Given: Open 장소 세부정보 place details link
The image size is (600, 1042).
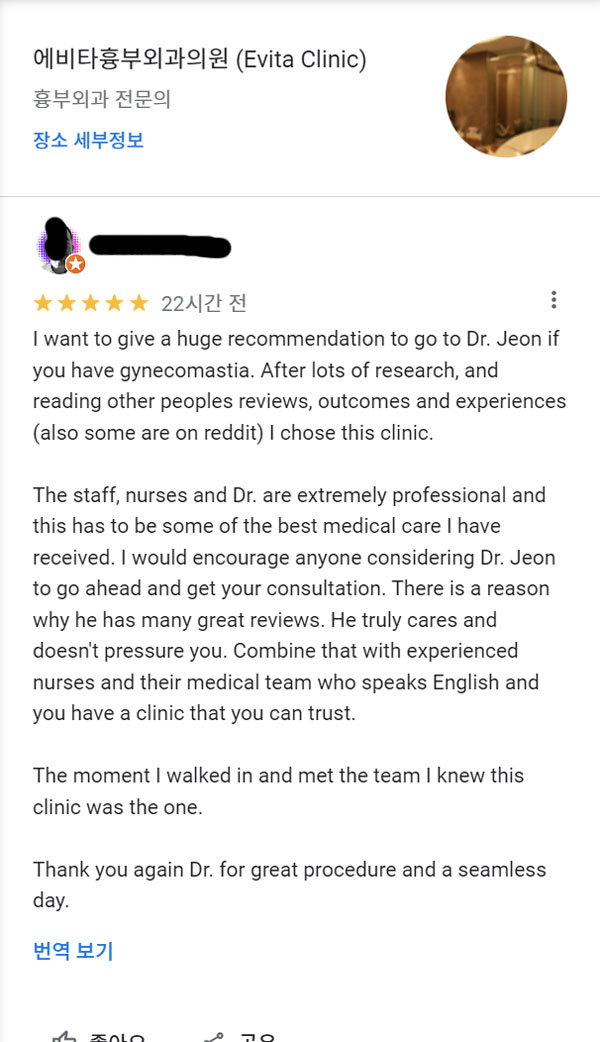Looking at the screenshot, I should point(88,140).
